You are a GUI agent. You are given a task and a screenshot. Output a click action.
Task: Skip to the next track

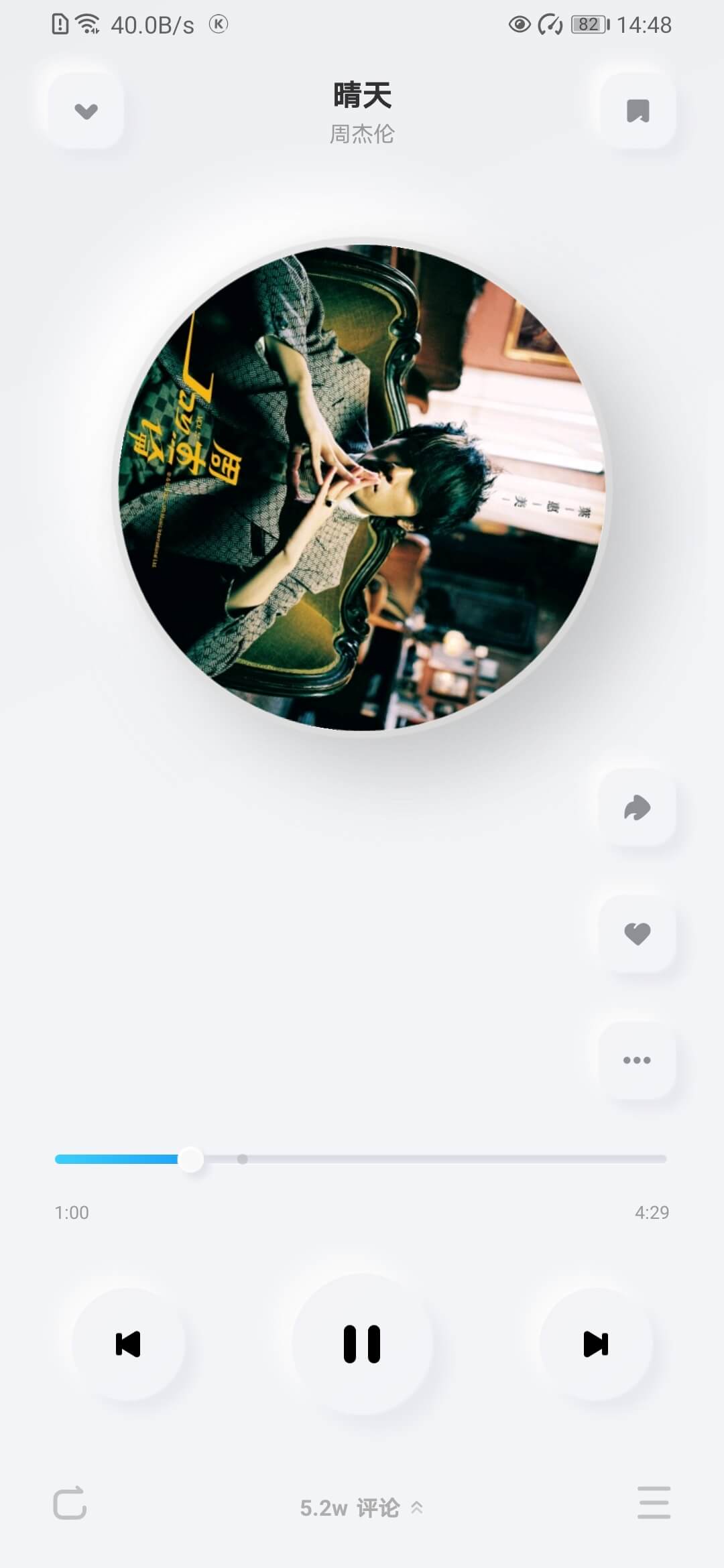pyautogui.click(x=595, y=1344)
